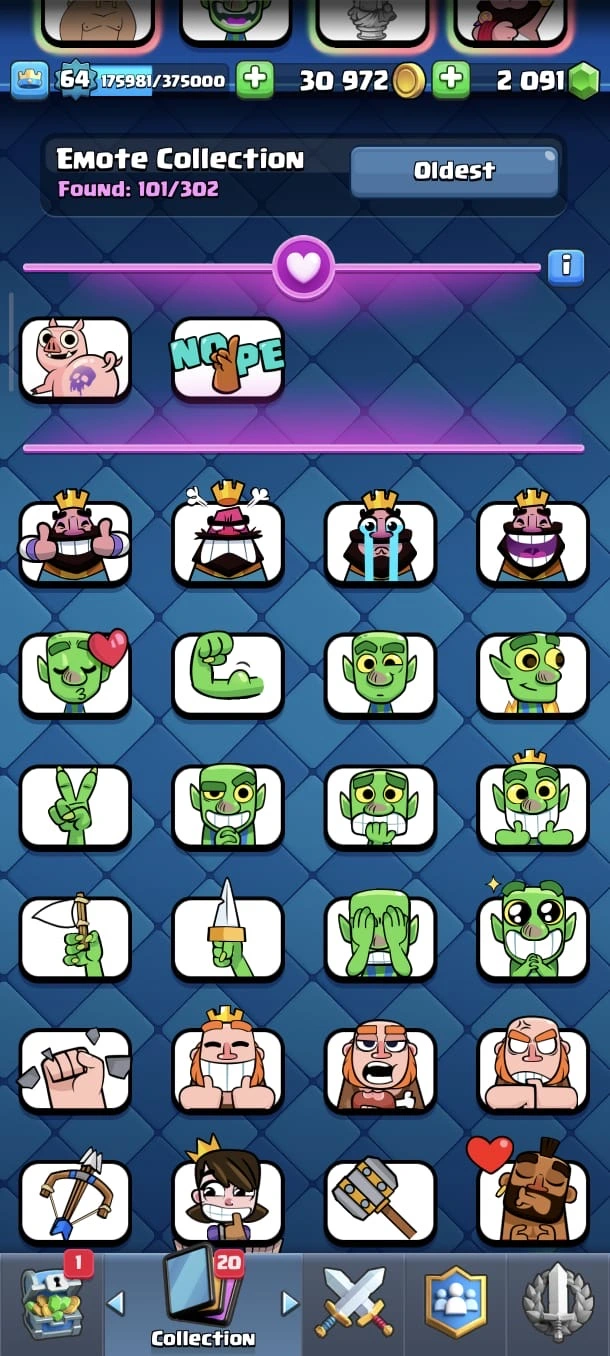610x1356 pixels.
Task: Select the Hog Rider heart emote
Action: (x=532, y=1202)
